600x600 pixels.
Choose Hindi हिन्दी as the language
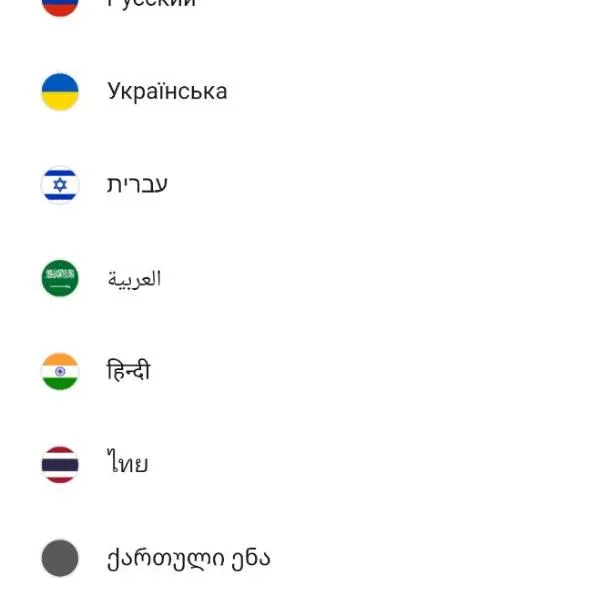pyautogui.click(x=128, y=371)
